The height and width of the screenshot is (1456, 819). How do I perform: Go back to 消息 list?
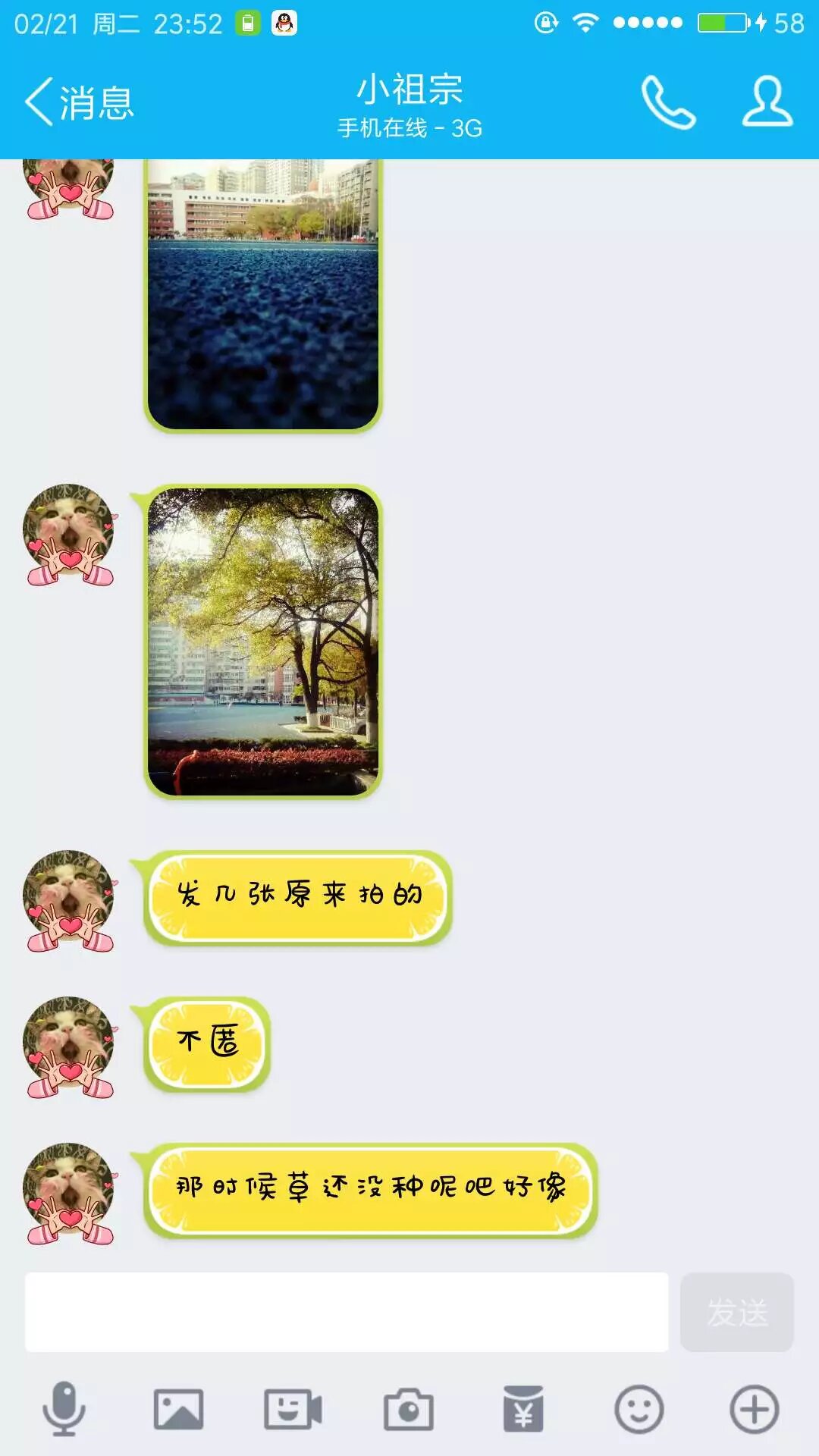pos(79,102)
